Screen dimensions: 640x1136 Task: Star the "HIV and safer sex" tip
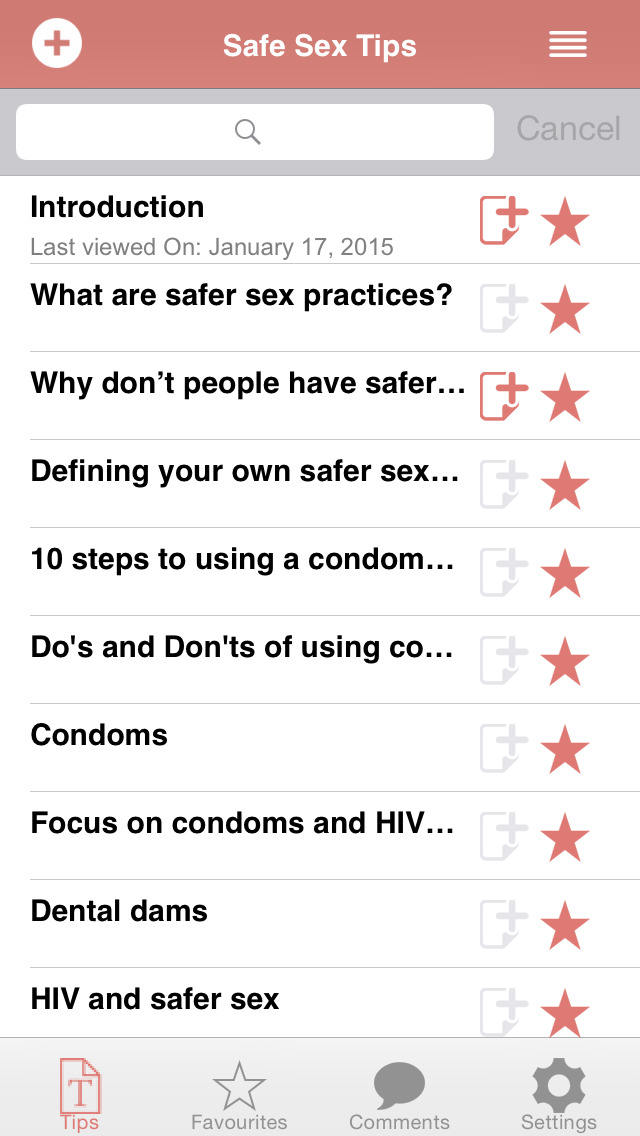565,1011
